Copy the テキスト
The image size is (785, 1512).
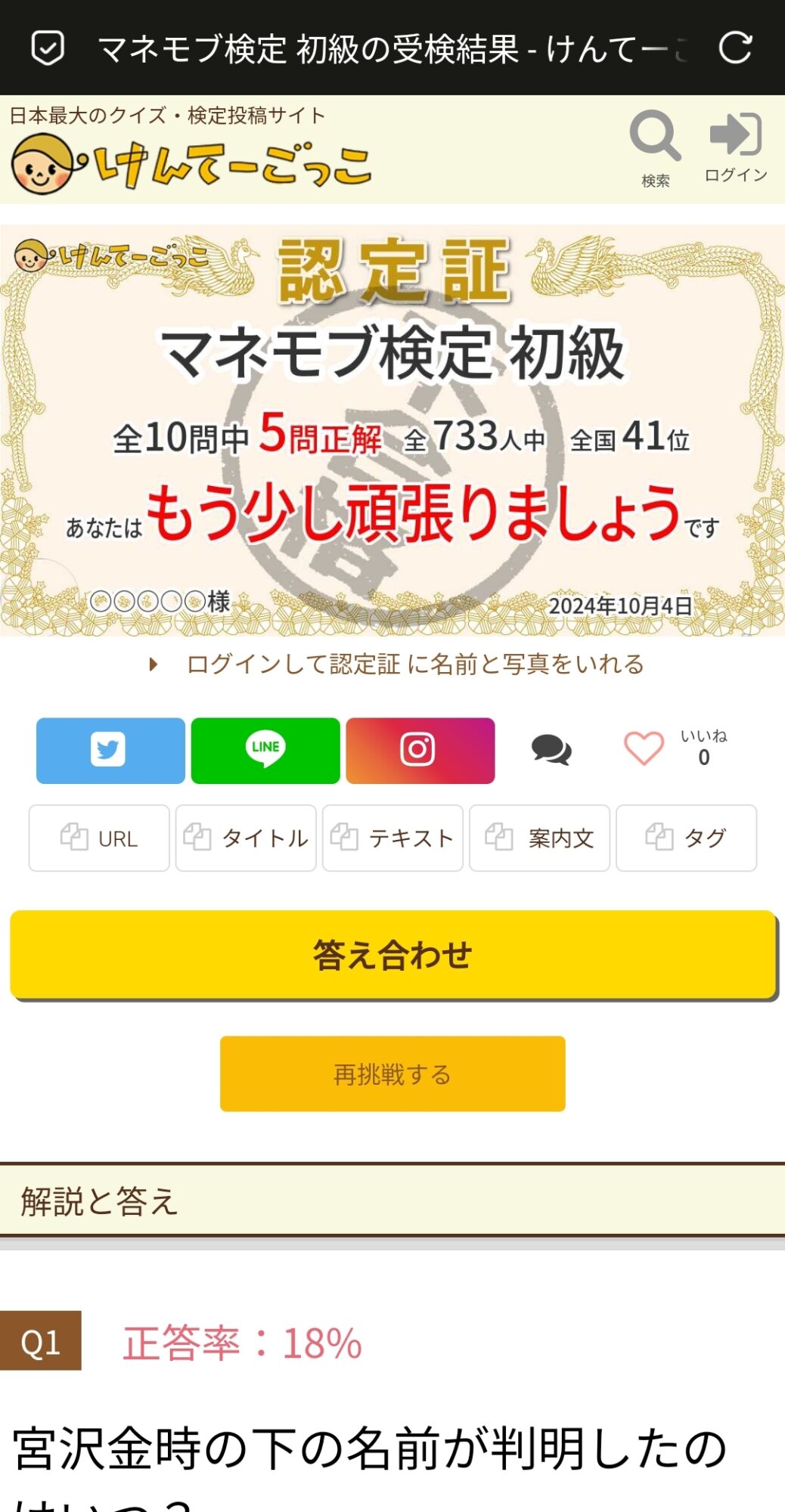coord(392,838)
